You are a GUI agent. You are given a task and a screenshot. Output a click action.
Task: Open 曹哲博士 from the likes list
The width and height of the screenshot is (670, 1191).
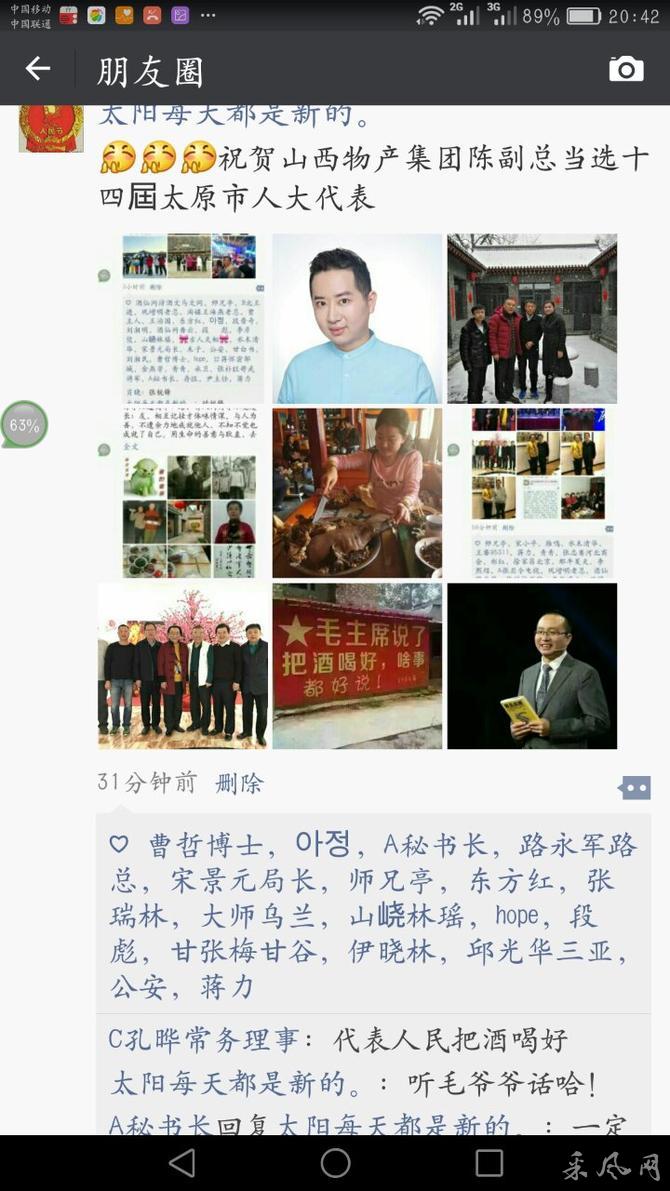click(x=205, y=846)
